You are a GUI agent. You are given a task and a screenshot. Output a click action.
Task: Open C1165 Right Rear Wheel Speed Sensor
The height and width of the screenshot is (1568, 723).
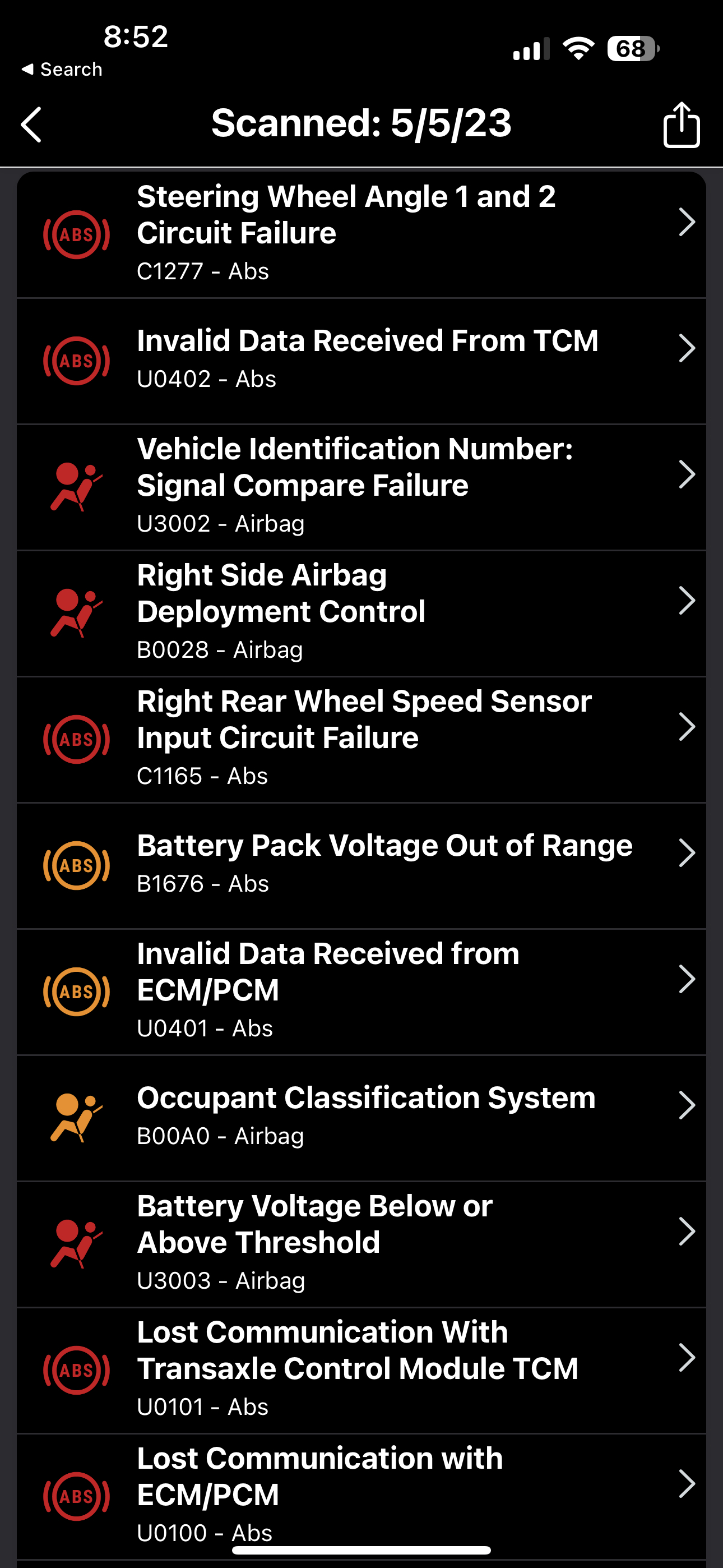coord(361,739)
